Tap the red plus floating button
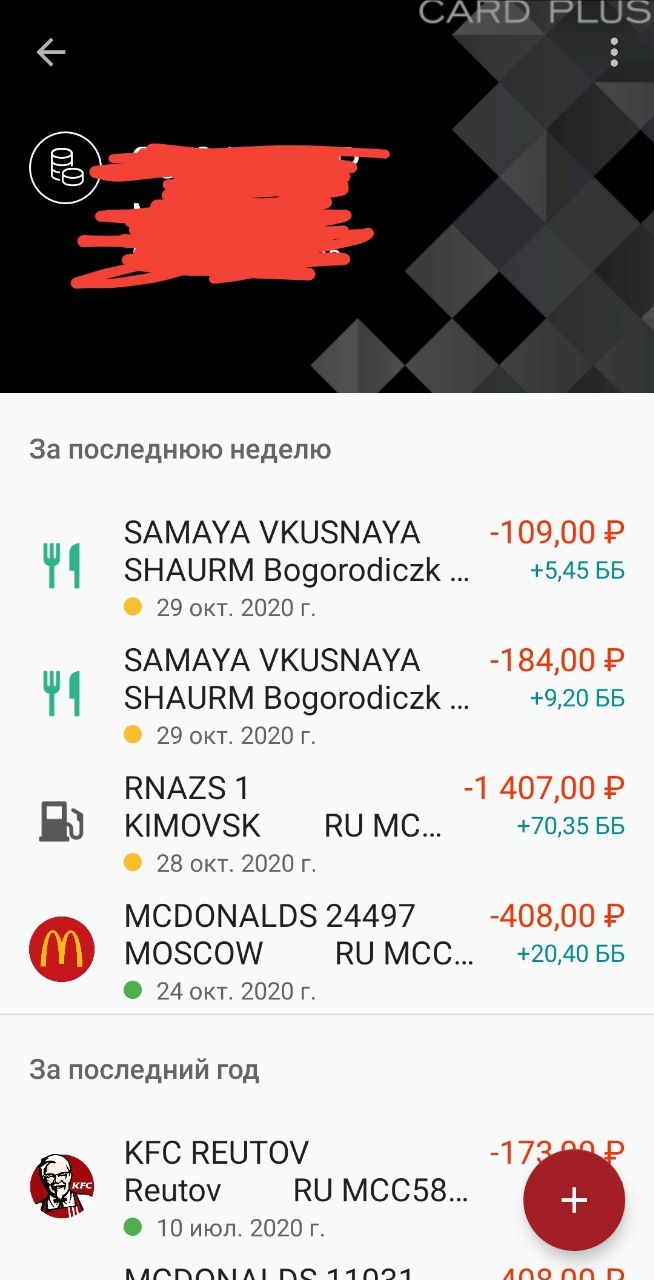Screen dimensions: 654x1280 [x=574, y=1200]
